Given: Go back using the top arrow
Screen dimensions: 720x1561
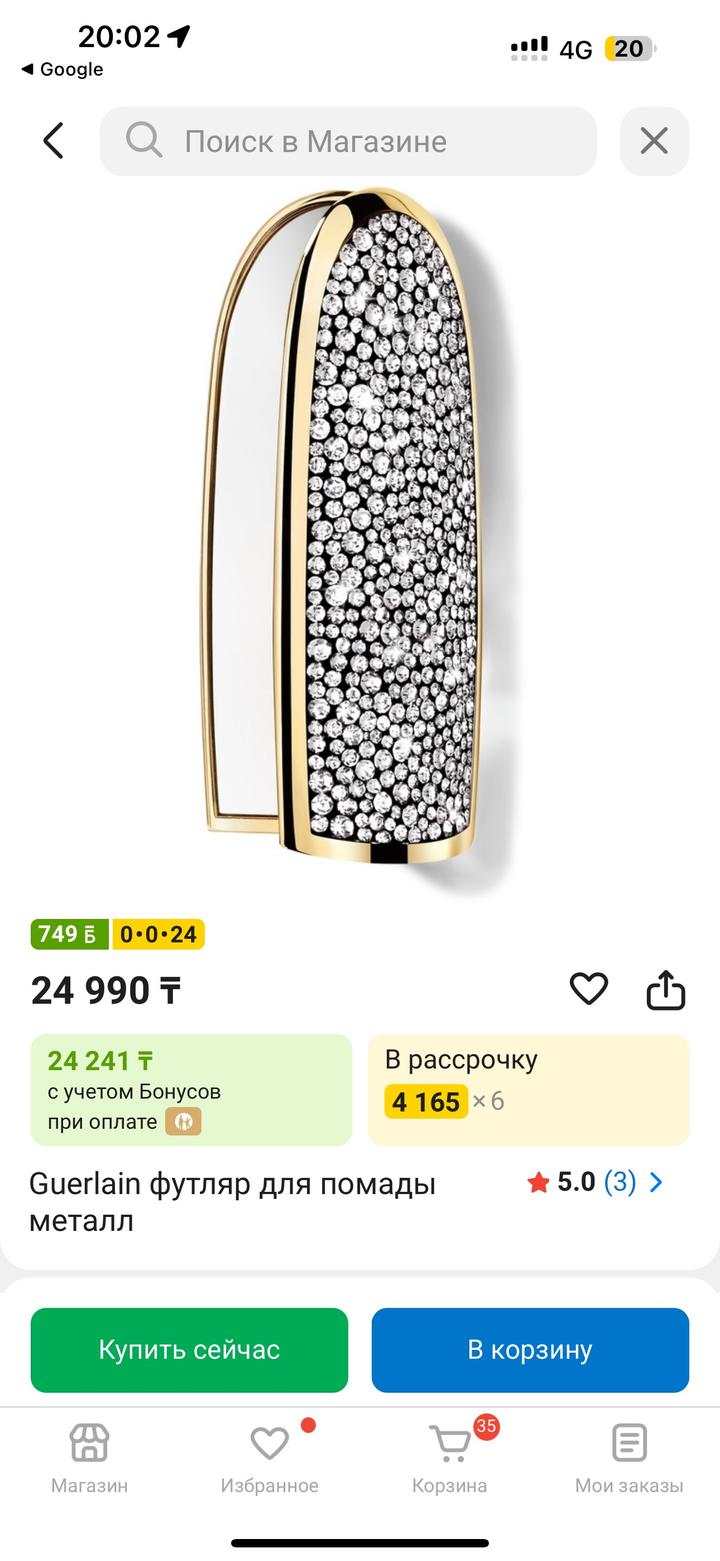Looking at the screenshot, I should [54, 141].
